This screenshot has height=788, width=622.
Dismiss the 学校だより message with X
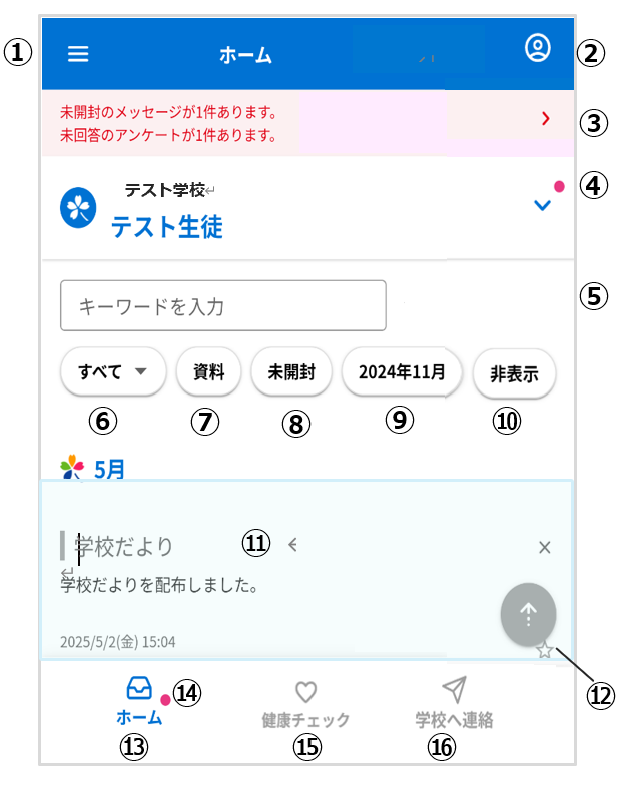tap(544, 547)
